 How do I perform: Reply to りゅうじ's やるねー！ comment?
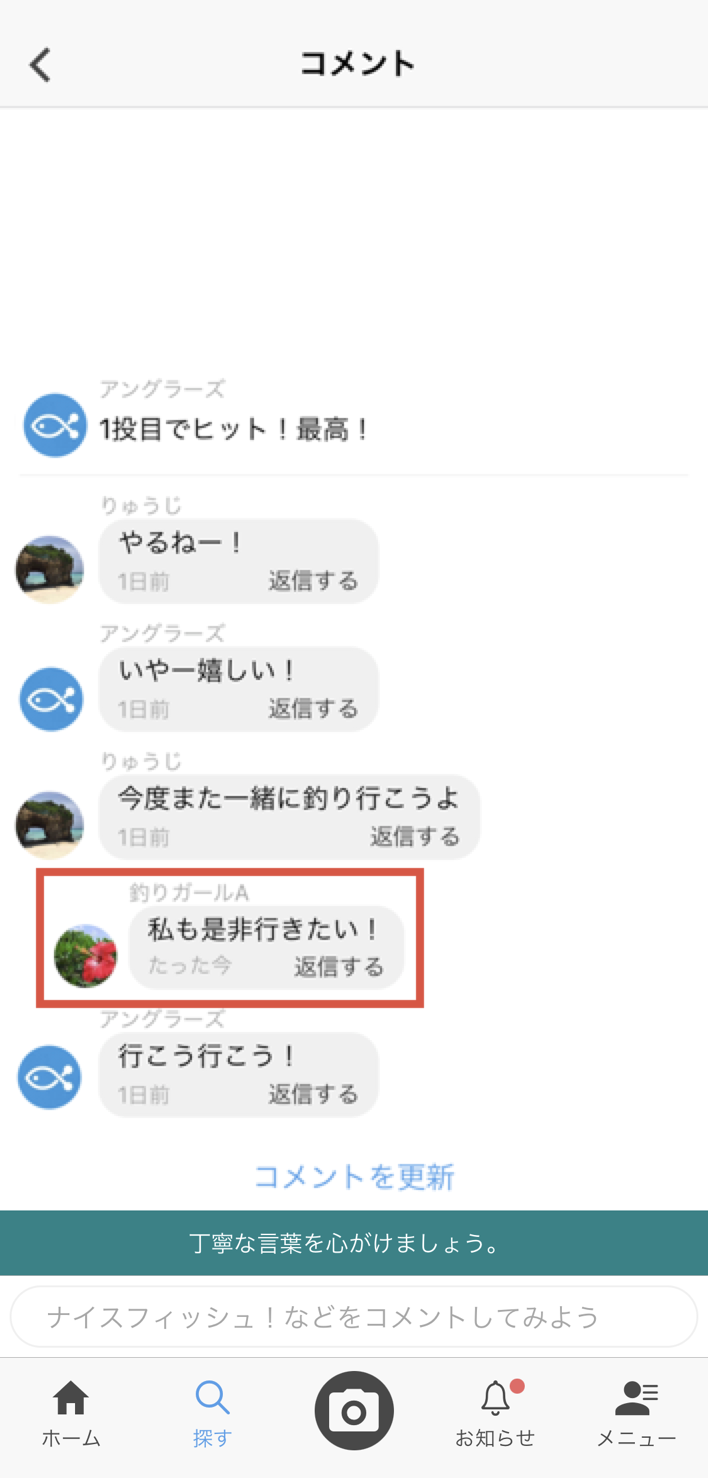(x=313, y=581)
